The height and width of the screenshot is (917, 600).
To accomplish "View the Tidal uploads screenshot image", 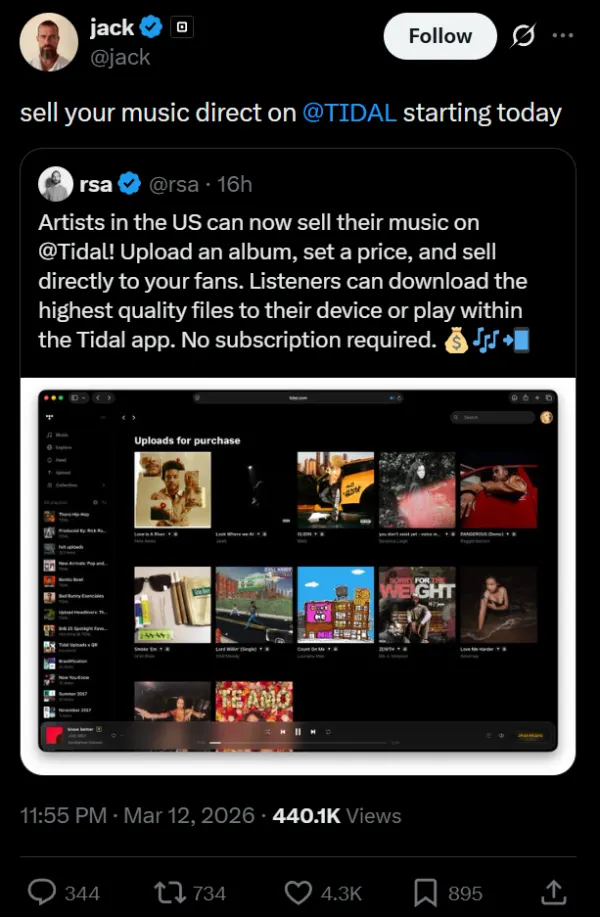I will (x=298, y=569).
